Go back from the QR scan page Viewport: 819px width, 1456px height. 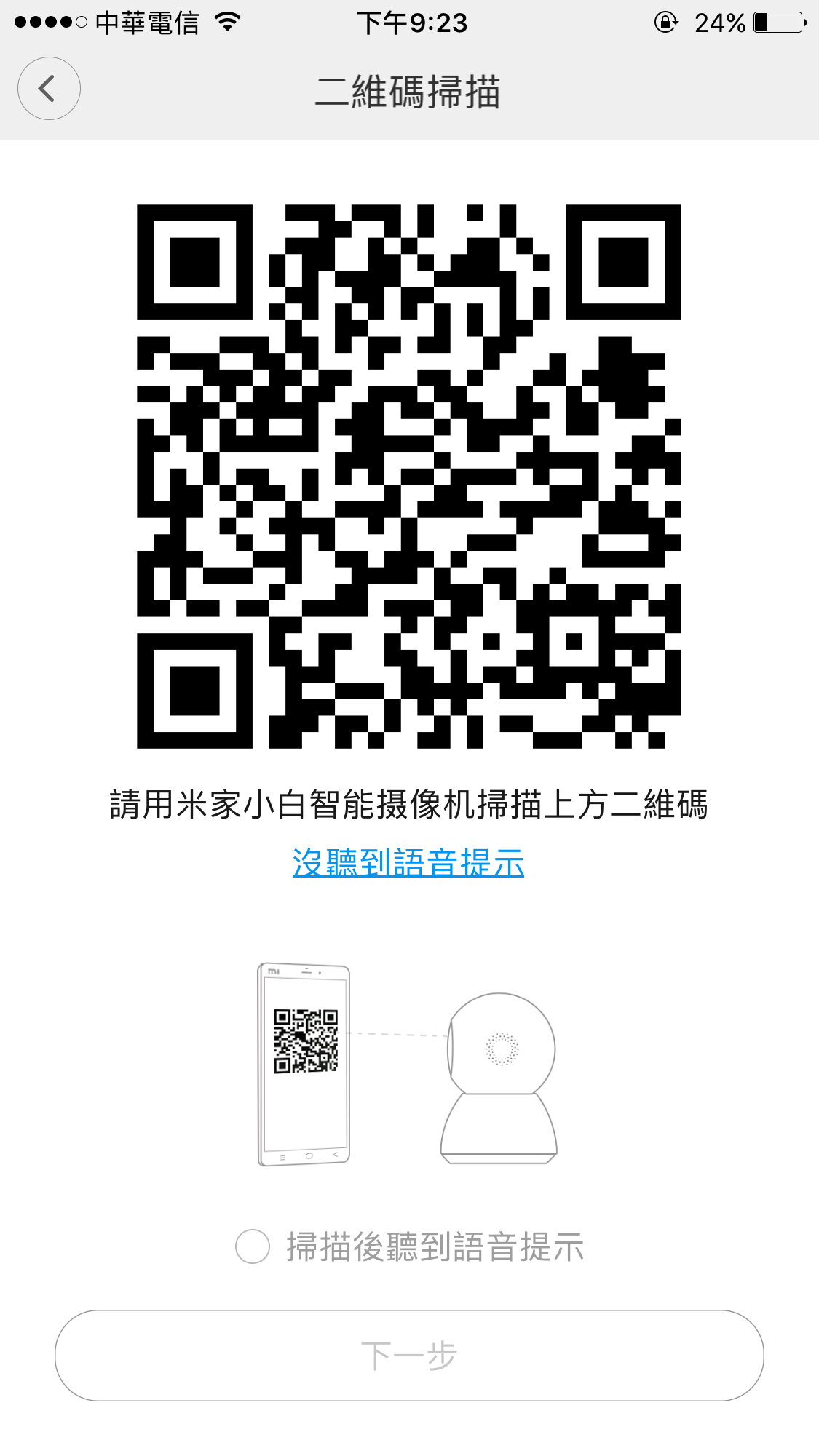[49, 89]
